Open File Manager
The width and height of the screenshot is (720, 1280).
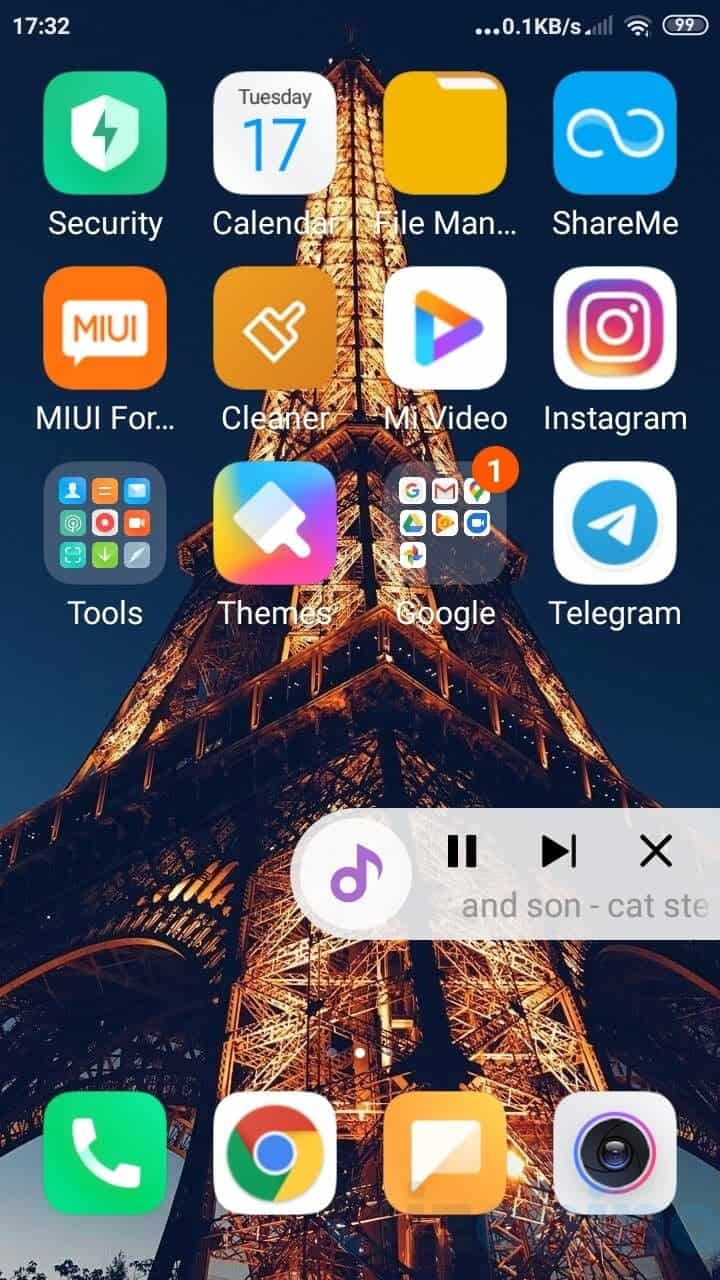click(445, 133)
